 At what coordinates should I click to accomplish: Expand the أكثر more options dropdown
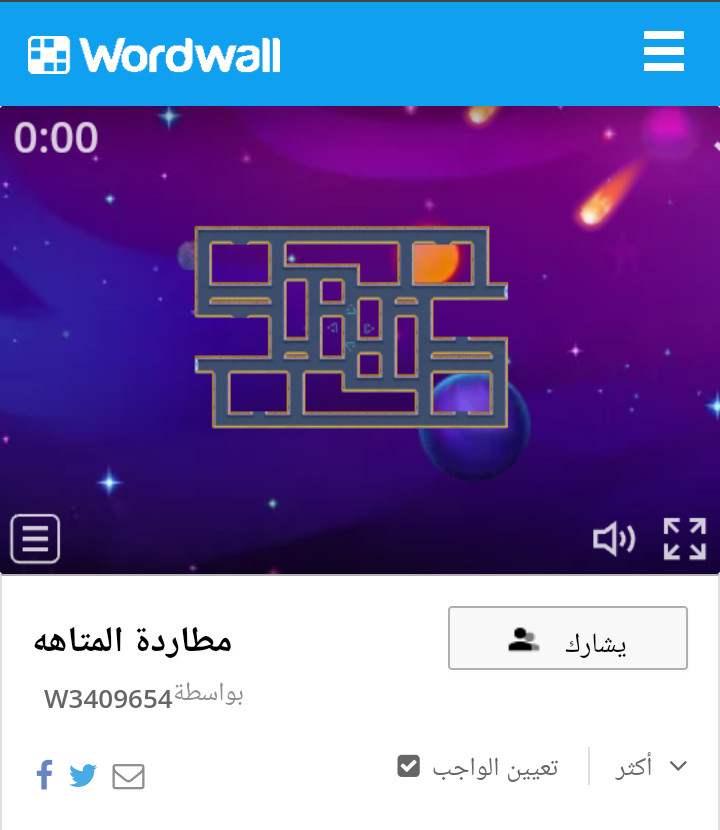tap(651, 767)
